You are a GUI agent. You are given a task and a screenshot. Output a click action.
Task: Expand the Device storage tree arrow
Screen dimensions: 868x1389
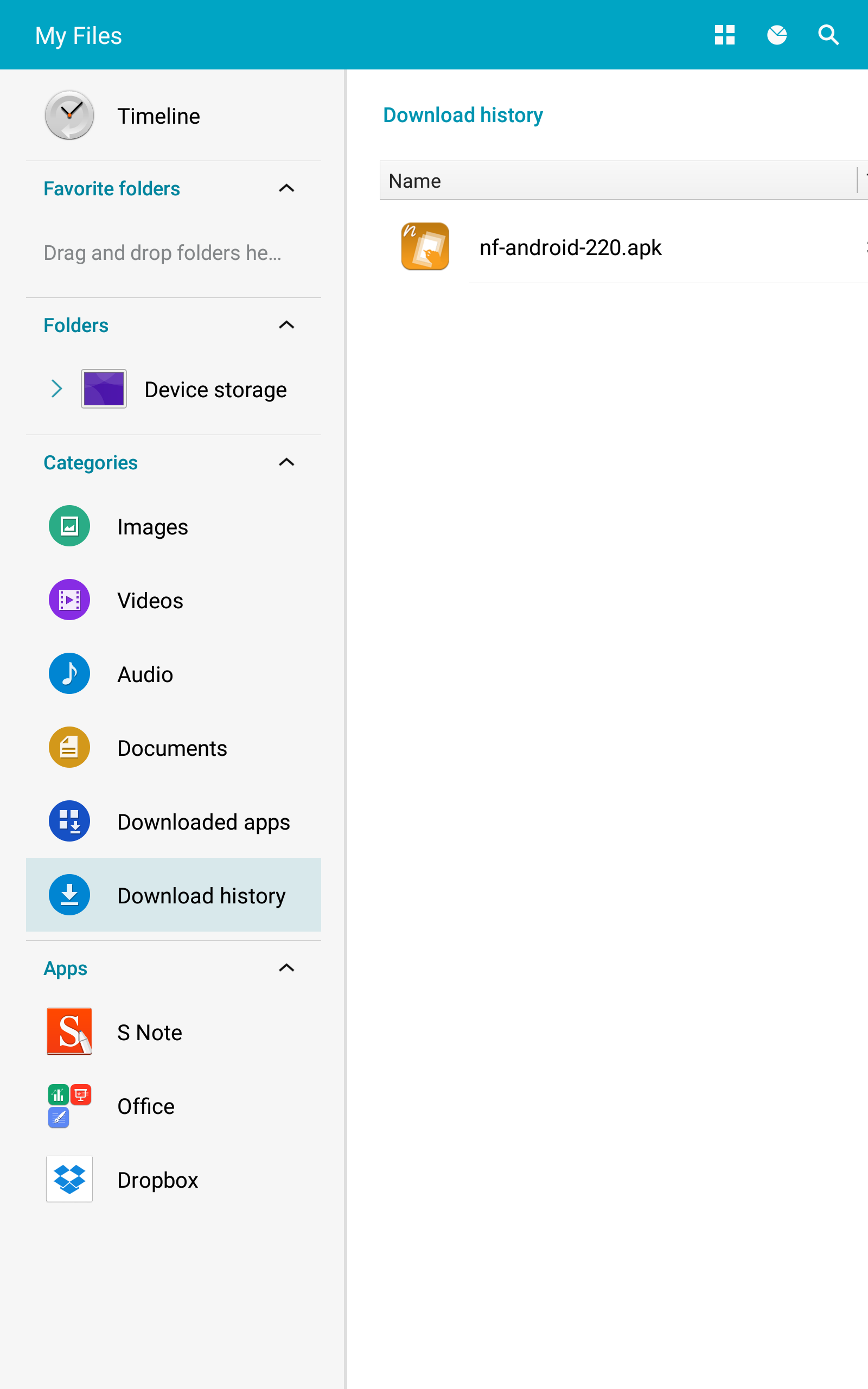tap(56, 388)
